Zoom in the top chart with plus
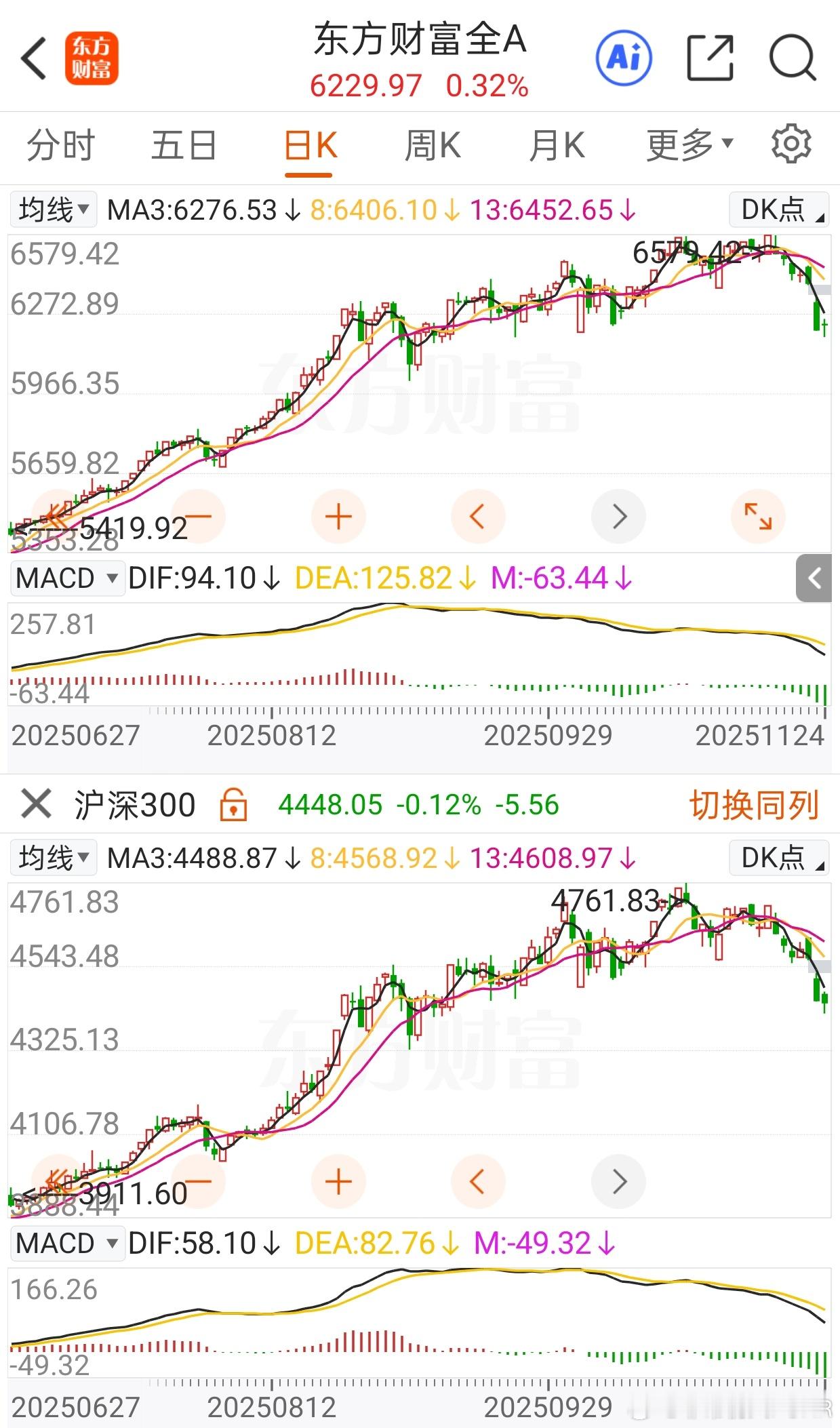The image size is (840, 1428). click(338, 517)
